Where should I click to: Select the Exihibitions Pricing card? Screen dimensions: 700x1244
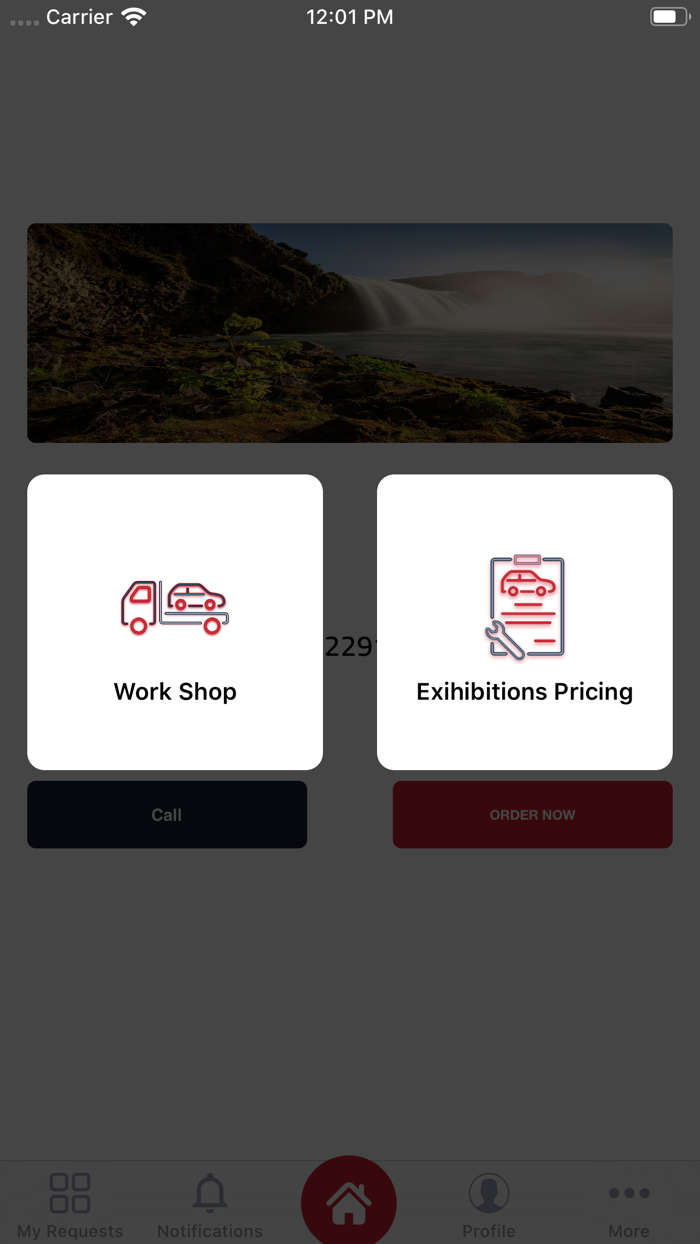[x=524, y=622]
